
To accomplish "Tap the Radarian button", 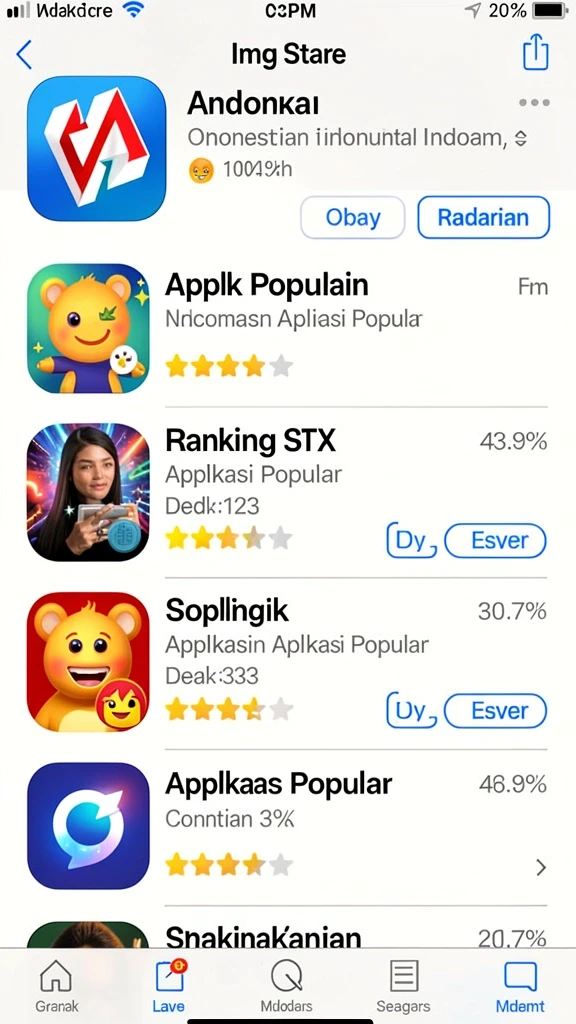I will pos(483,217).
